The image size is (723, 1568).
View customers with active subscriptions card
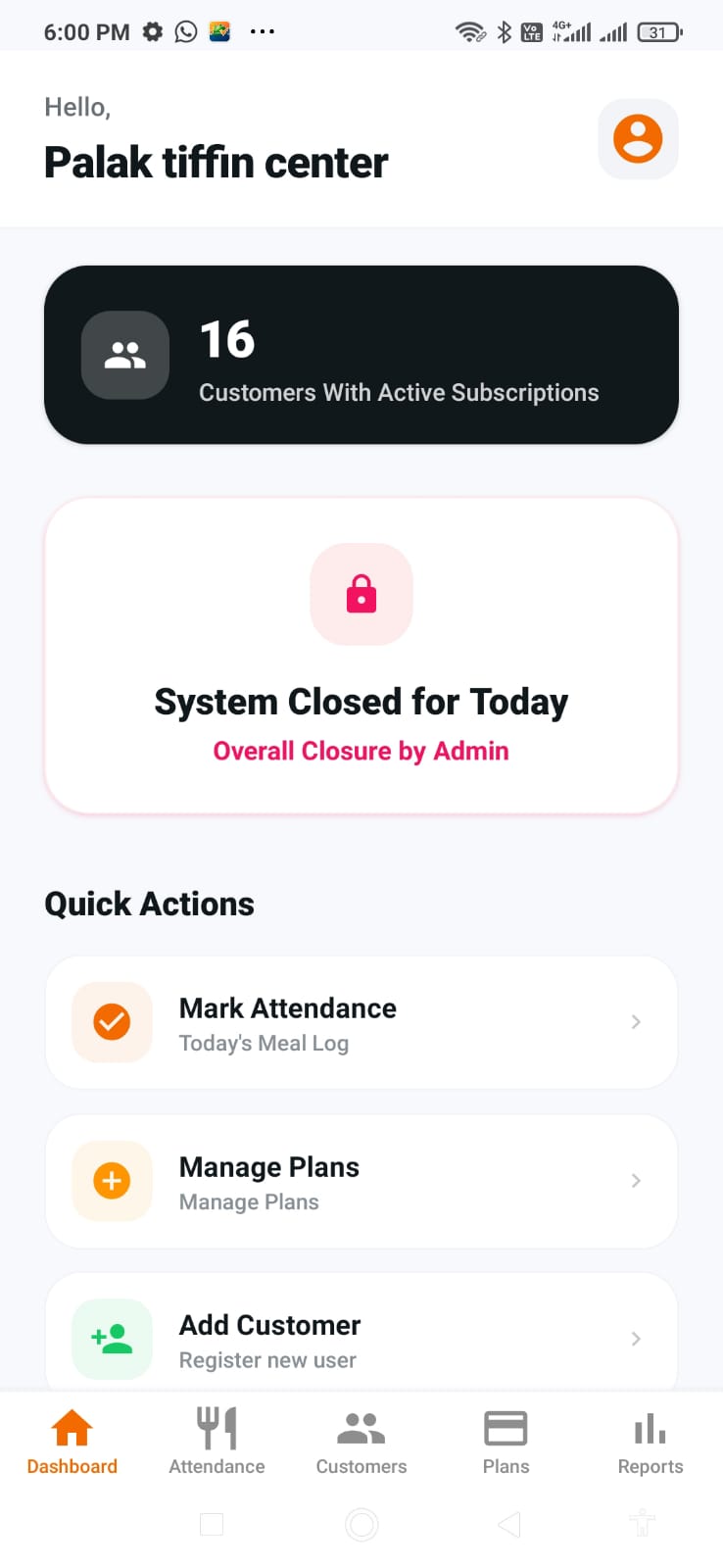[x=361, y=355]
